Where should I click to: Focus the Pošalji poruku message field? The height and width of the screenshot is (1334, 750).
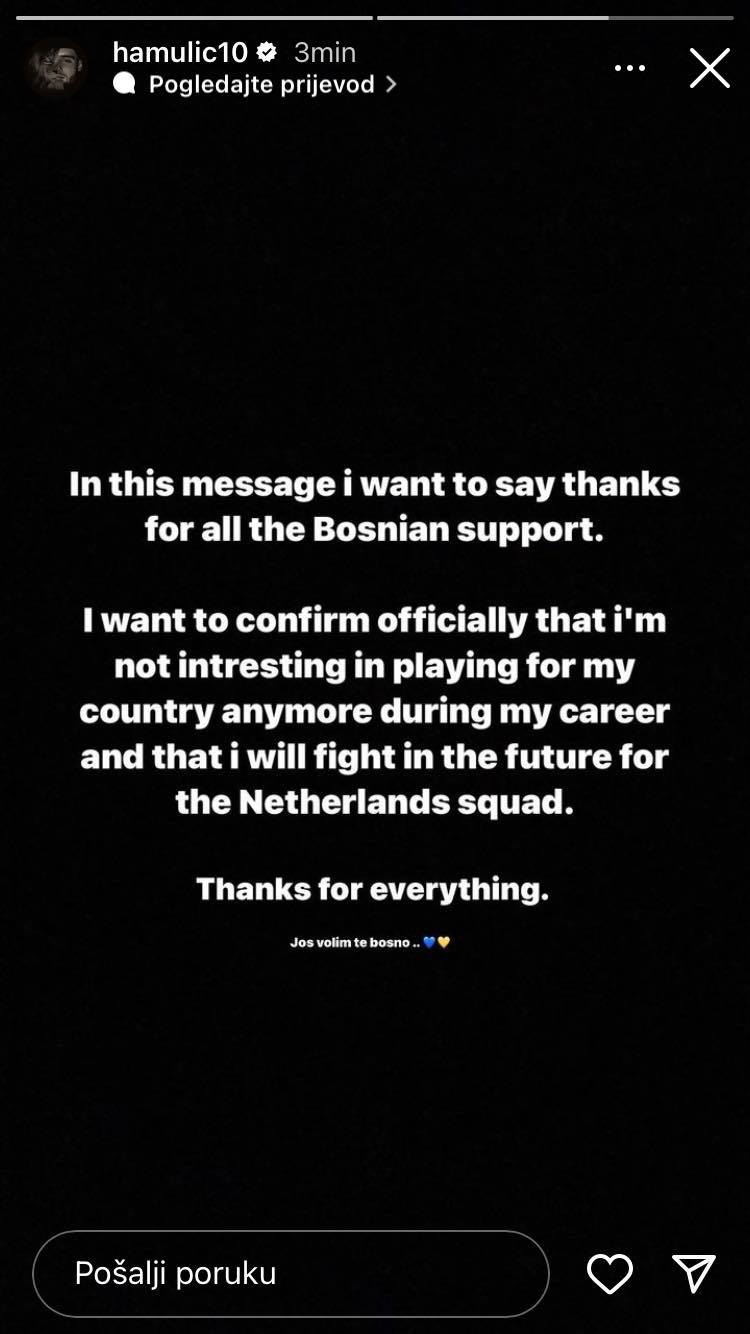291,1274
